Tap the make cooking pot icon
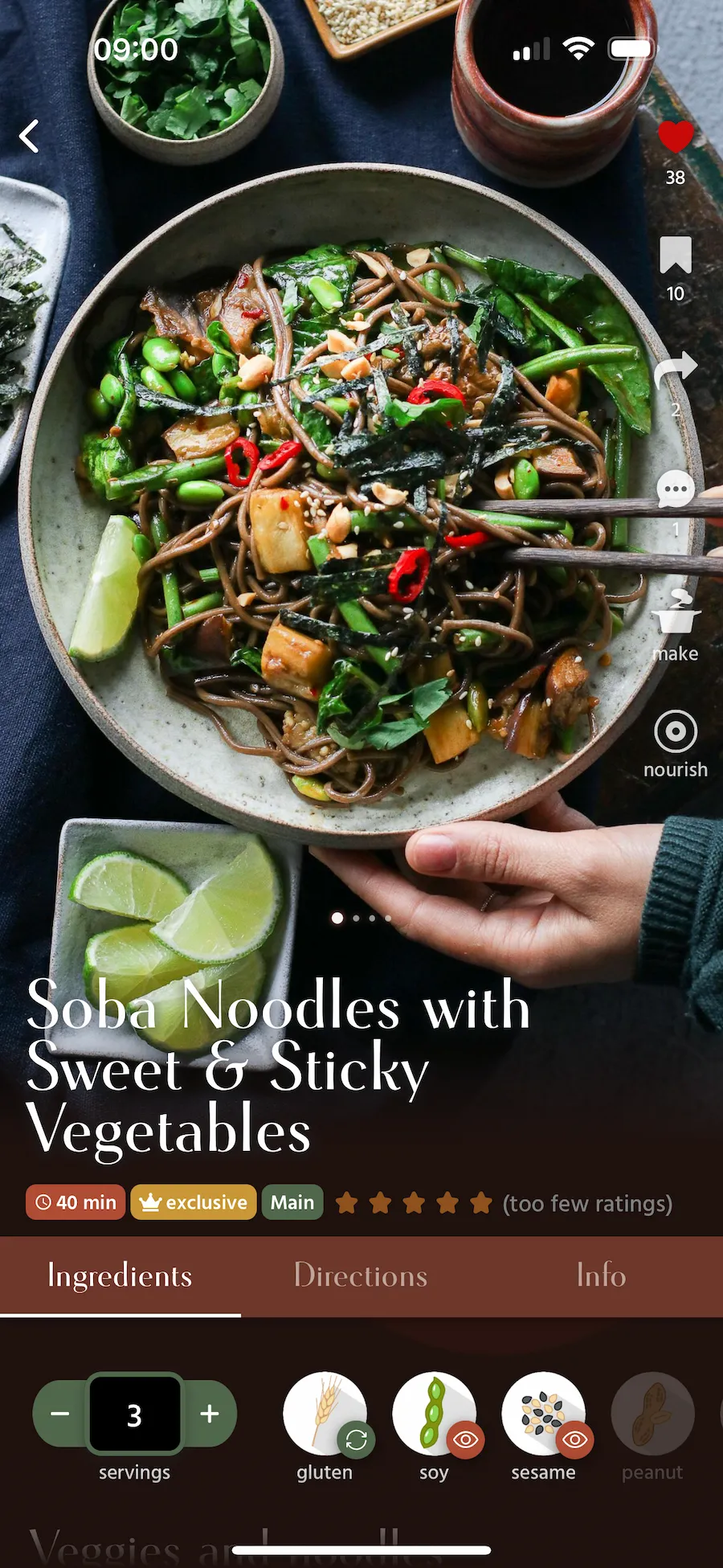This screenshot has width=723, height=1568. pyautogui.click(x=675, y=613)
